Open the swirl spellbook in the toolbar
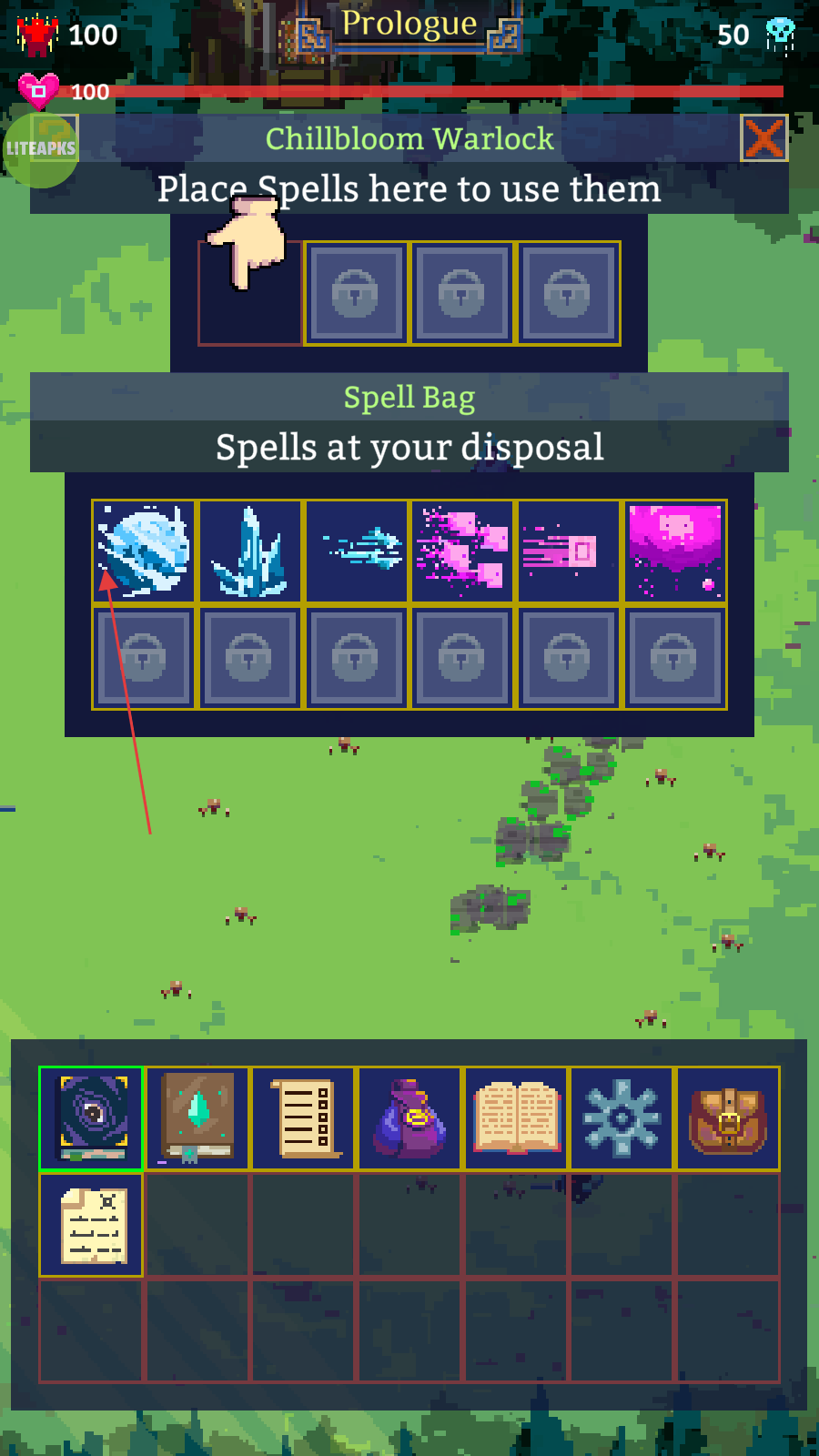This screenshot has height=1456, width=819. (x=91, y=1118)
